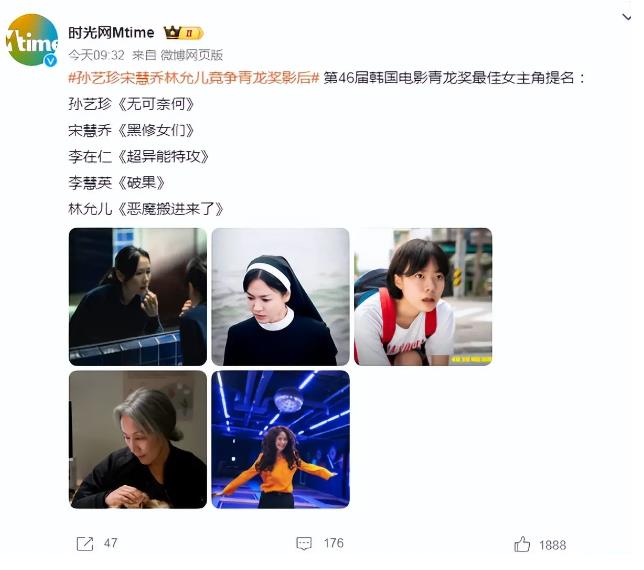View the photo of the nun
The height and width of the screenshot is (570, 644).
(x=280, y=296)
